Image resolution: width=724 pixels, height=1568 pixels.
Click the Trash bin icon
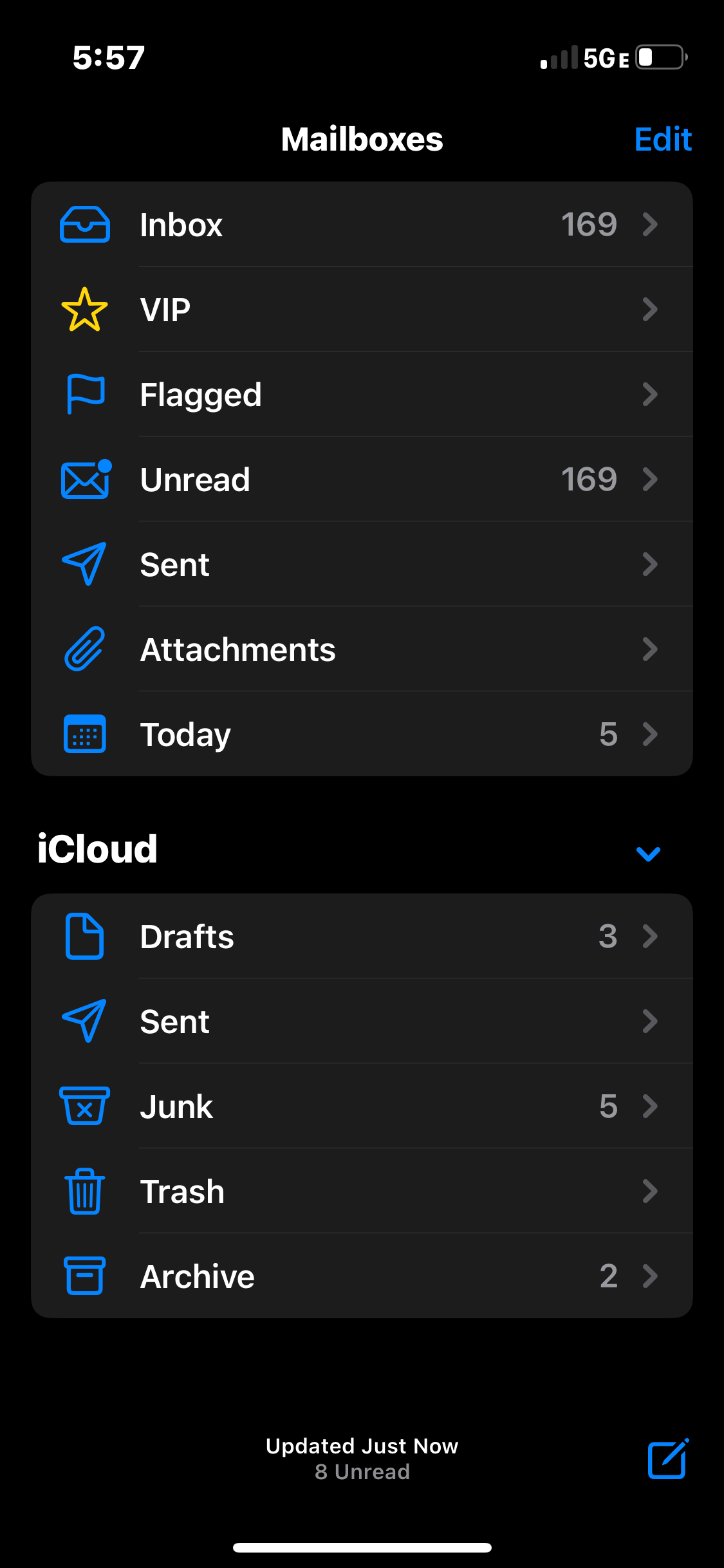[84, 1191]
